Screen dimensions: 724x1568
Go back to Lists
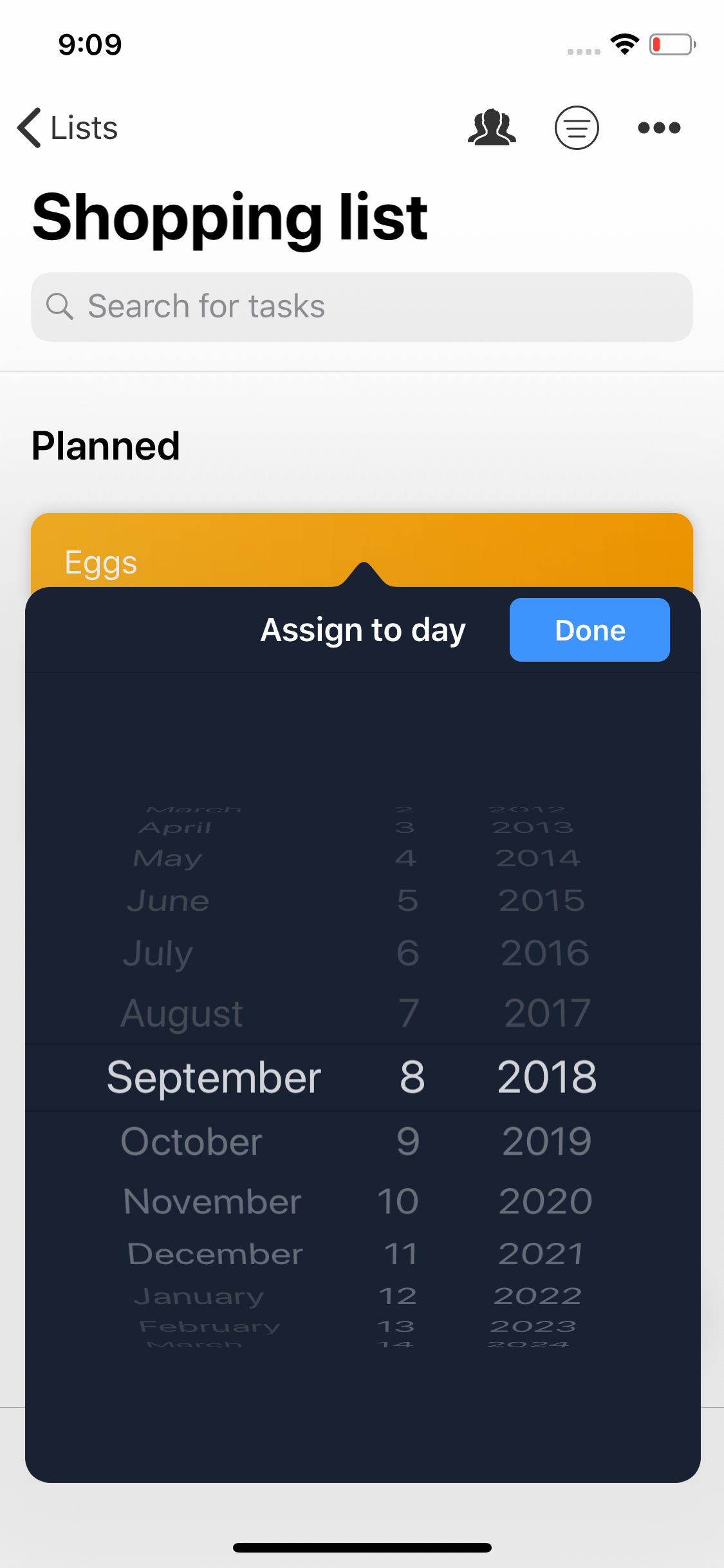coord(68,127)
